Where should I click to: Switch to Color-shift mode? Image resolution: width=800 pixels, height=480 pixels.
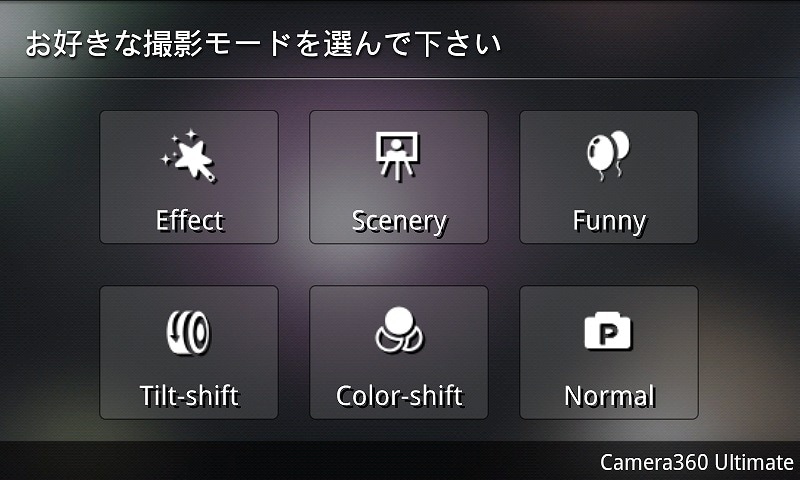[x=399, y=352]
